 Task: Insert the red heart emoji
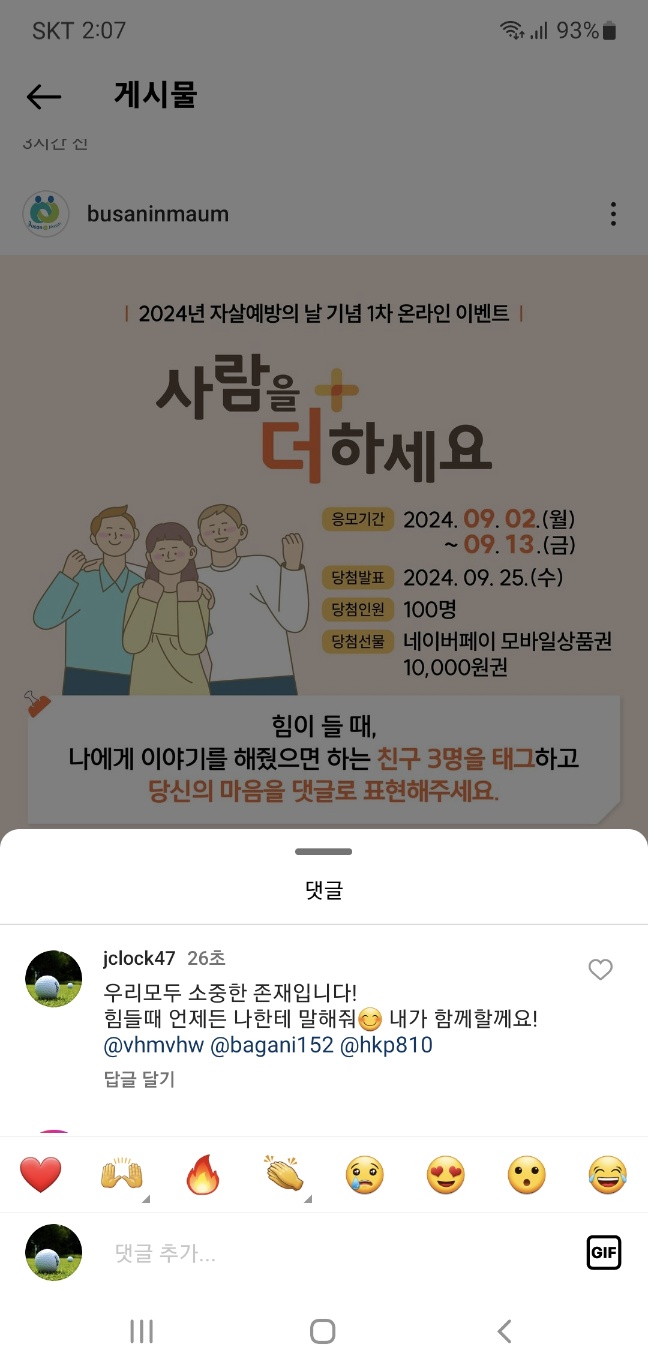(x=41, y=1175)
